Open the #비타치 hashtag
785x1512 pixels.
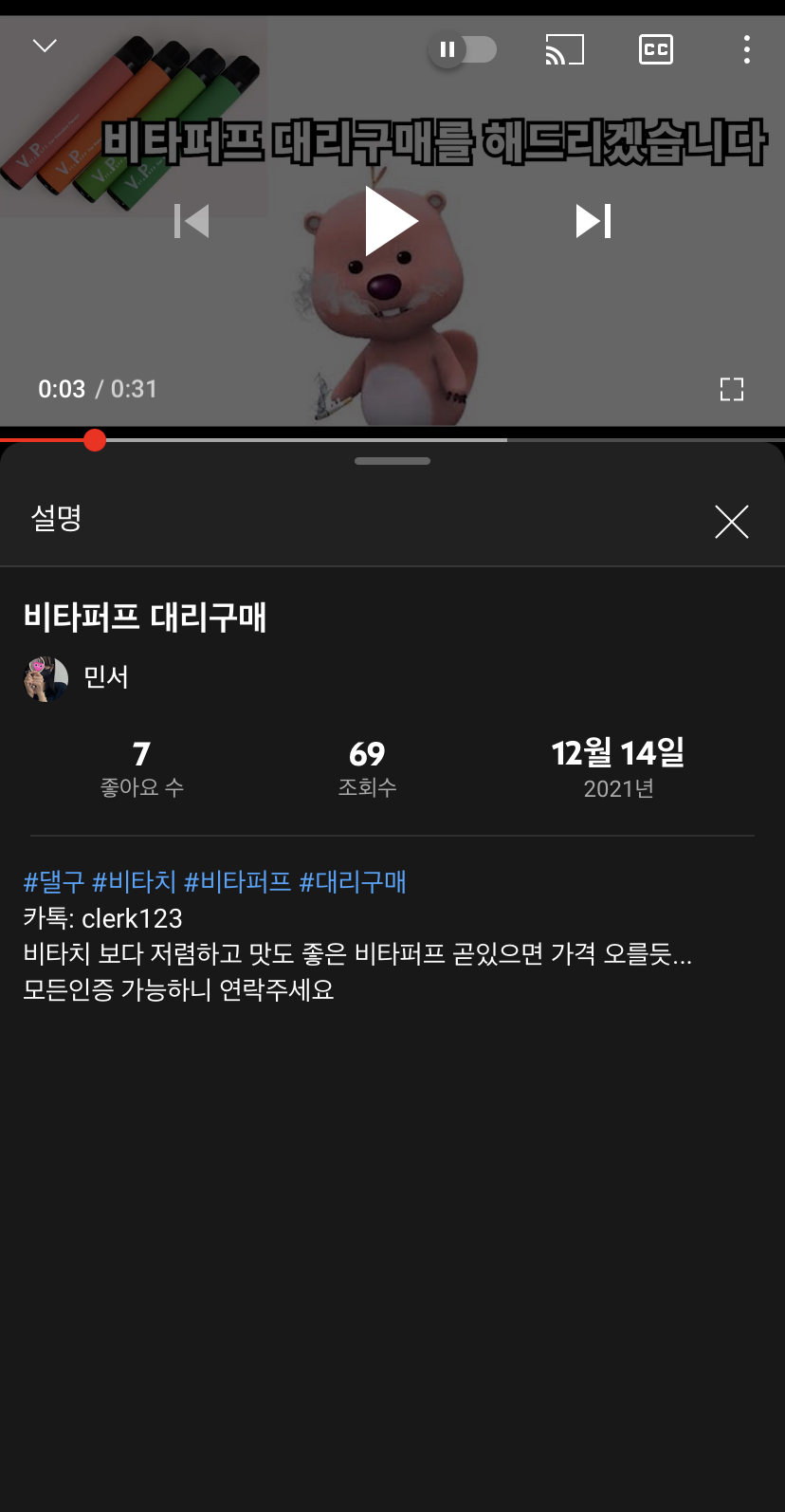(x=134, y=881)
